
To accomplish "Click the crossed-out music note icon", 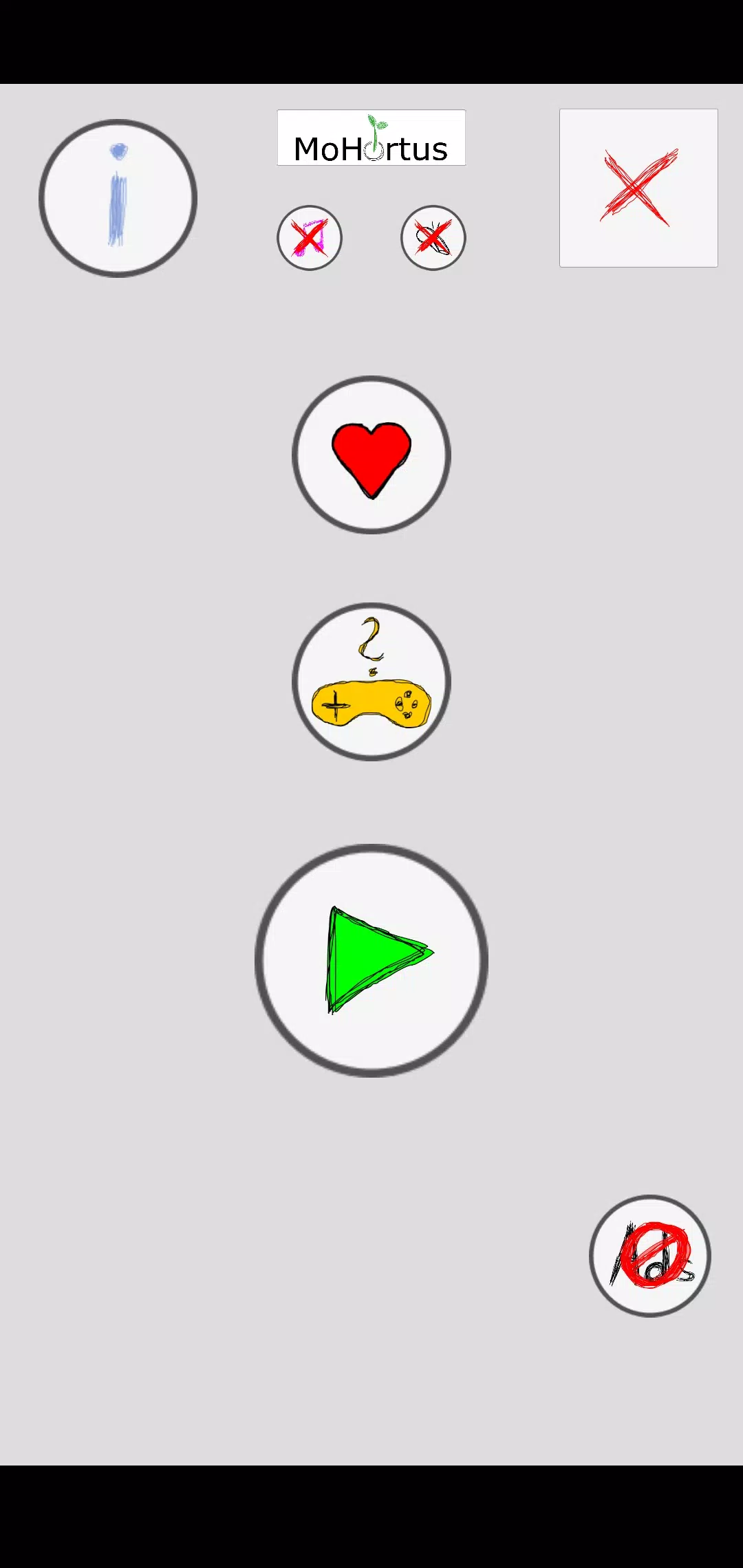I will (310, 237).
